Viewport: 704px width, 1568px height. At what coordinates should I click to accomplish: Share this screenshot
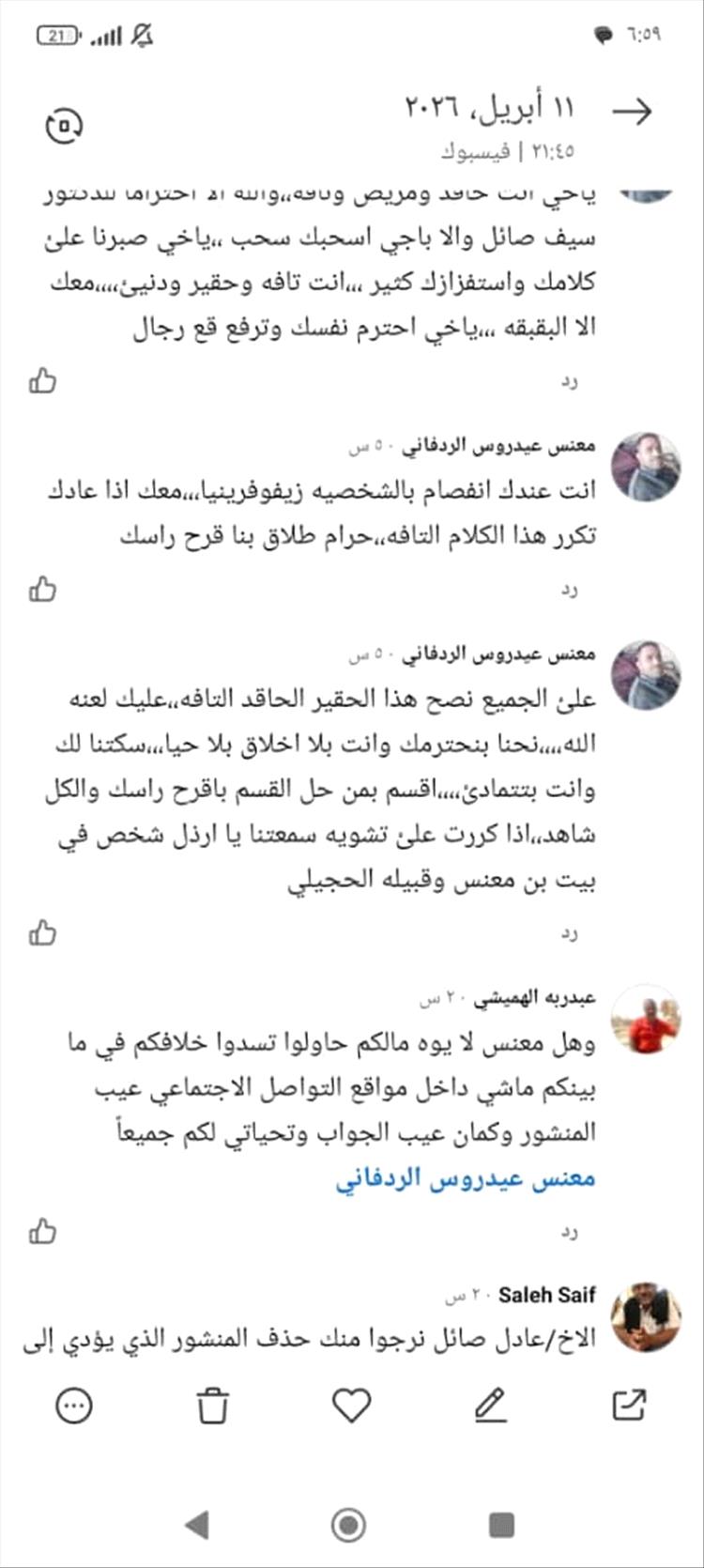point(628,1406)
